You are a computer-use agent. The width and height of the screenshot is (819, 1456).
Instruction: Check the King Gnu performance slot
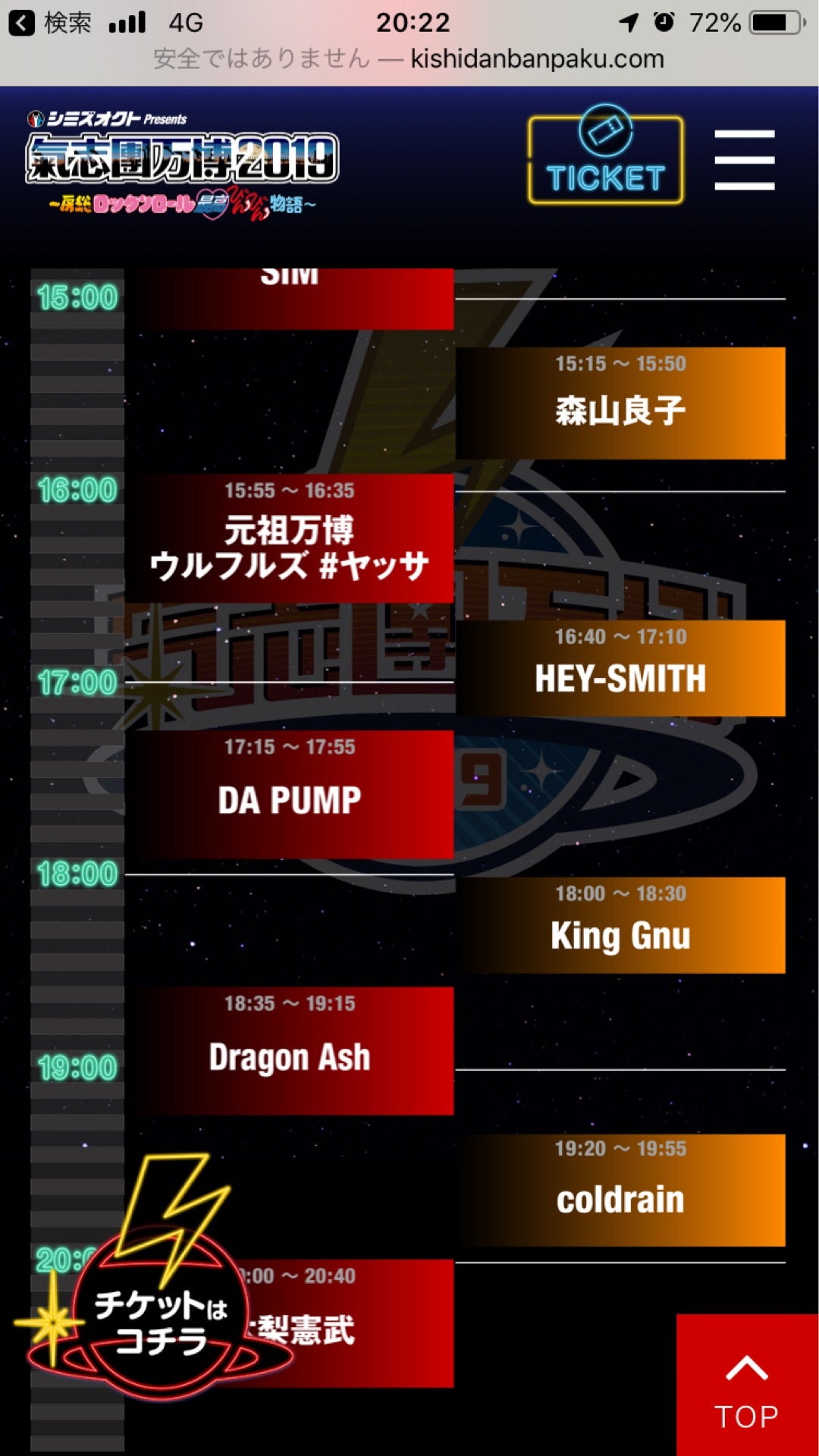point(620,925)
